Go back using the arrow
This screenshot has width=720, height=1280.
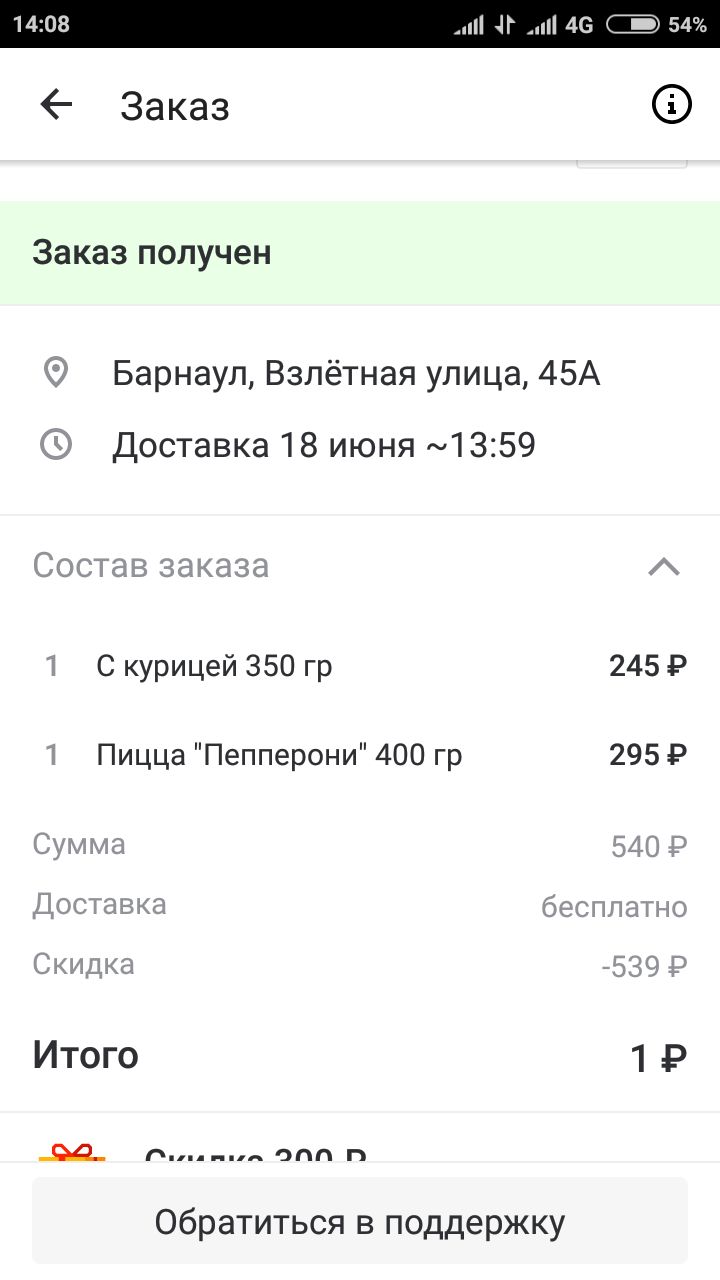pyautogui.click(x=57, y=104)
